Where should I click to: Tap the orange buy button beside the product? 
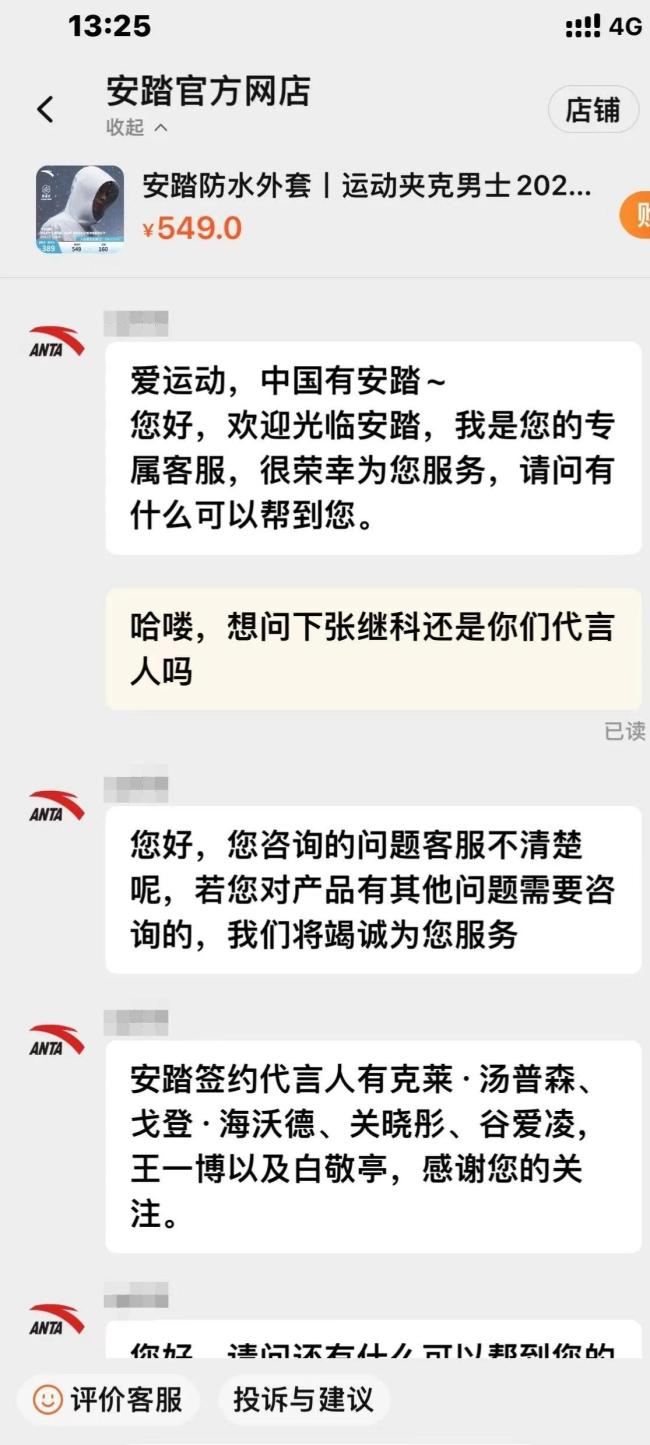pyautogui.click(x=636, y=214)
